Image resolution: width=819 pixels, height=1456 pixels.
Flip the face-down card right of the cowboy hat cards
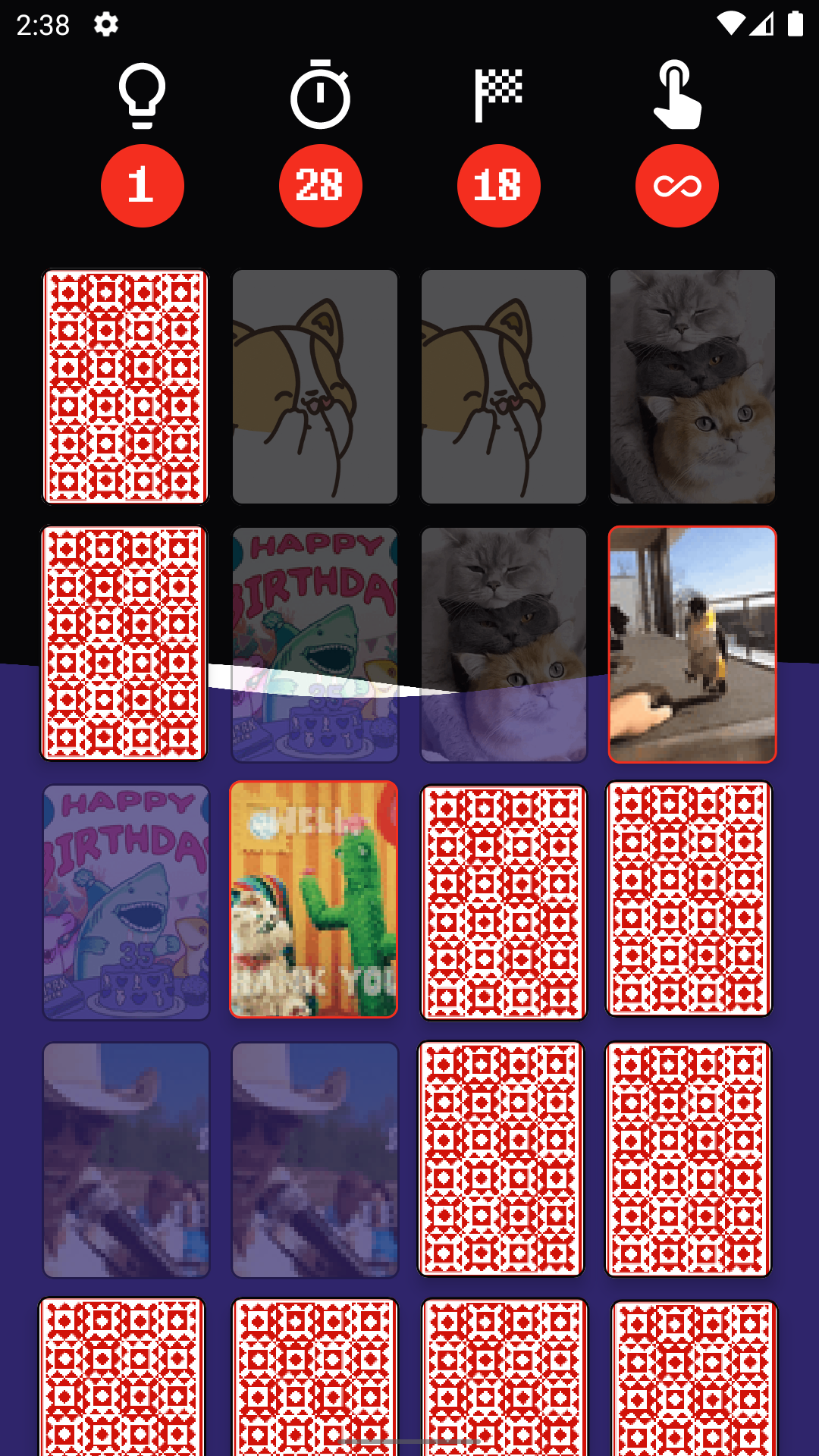pos(500,1158)
